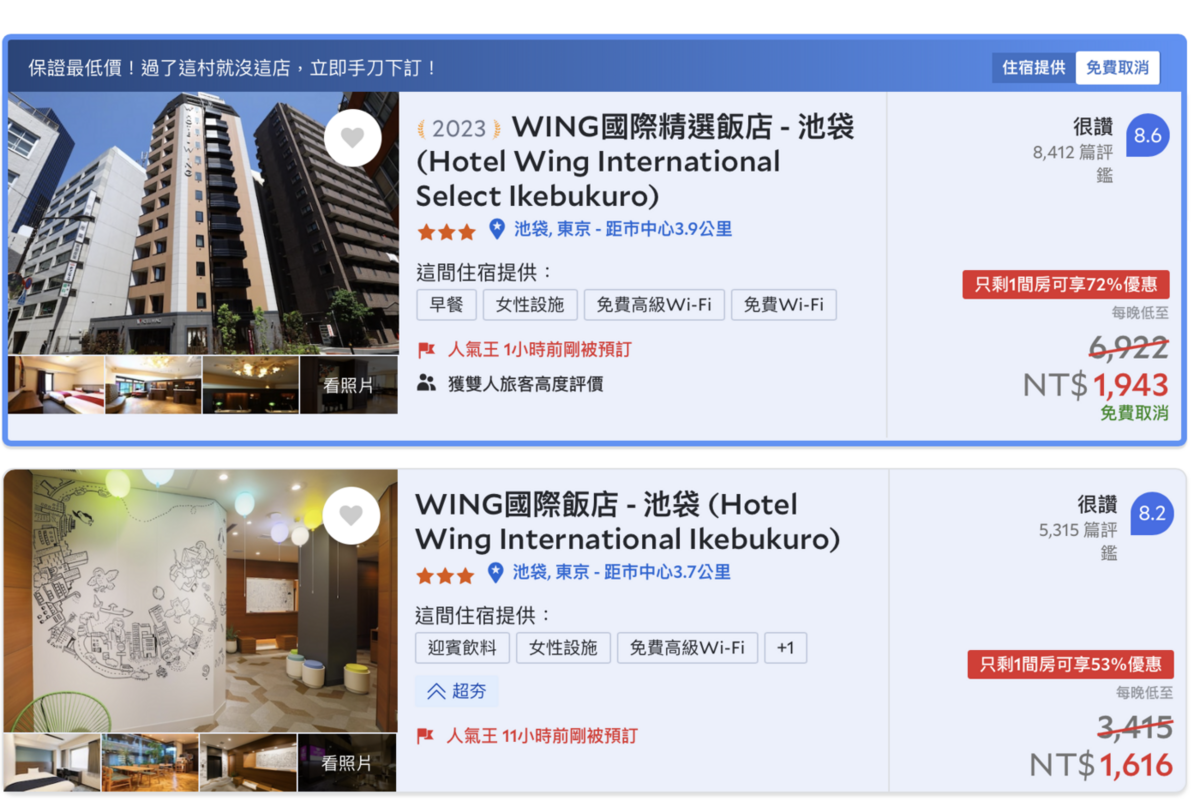This screenshot has width=1200, height=801.
Task: Open location 池袋, 東京 距市中心3.7公里
Action: click(x=621, y=572)
